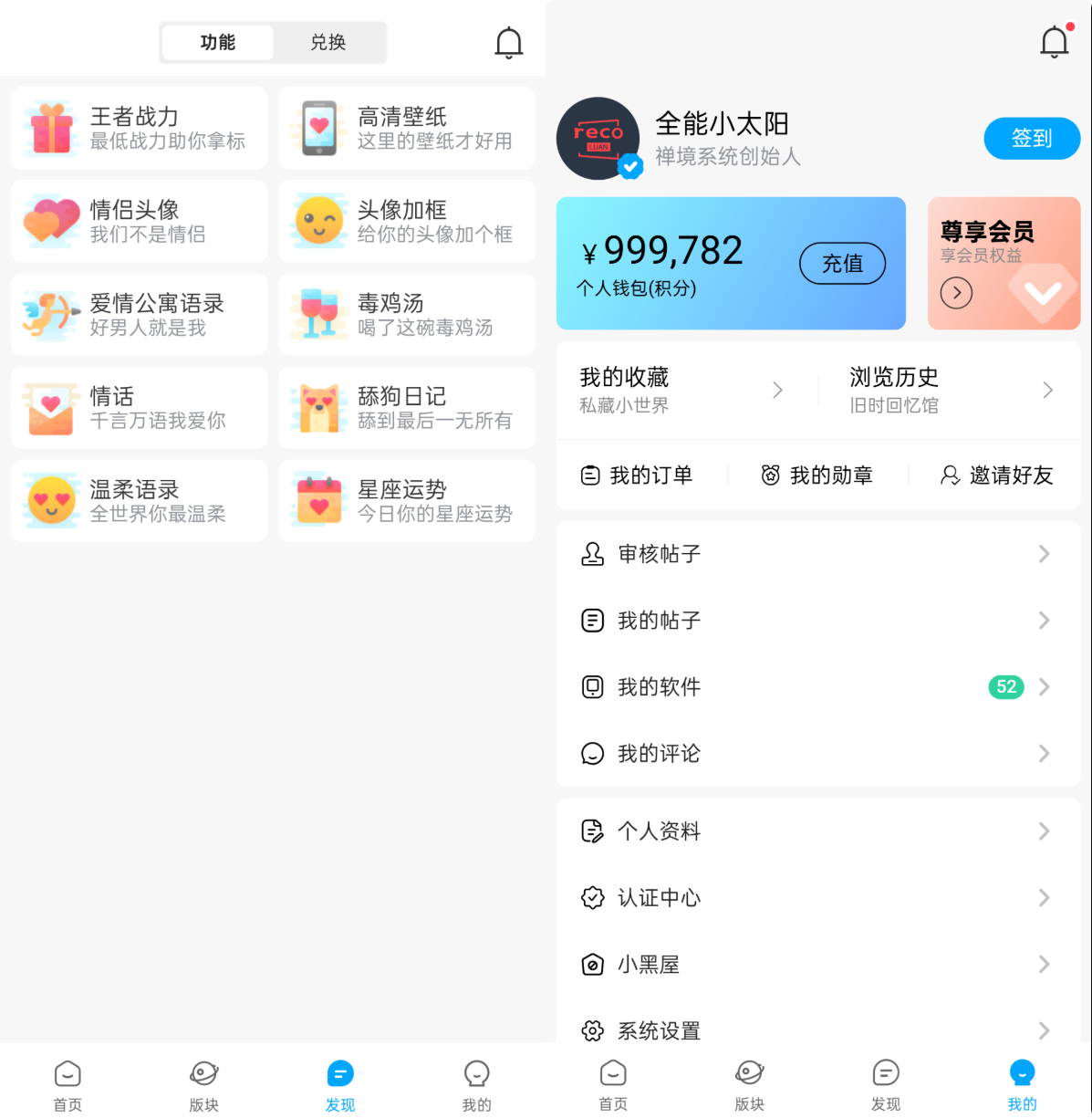
Task: Expand the 我的收藏 collection arrow
Action: click(776, 390)
